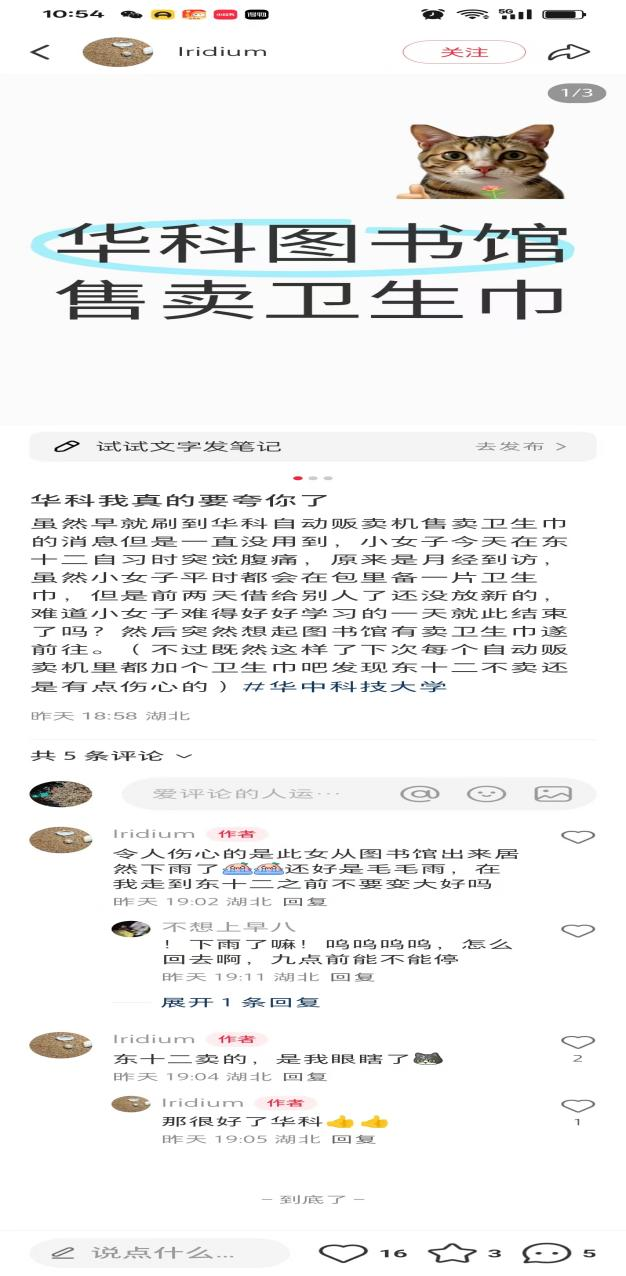626x1276 pixels.
Task: Tap the 说点什么 input at bottom
Action: pyautogui.click(x=160, y=1252)
